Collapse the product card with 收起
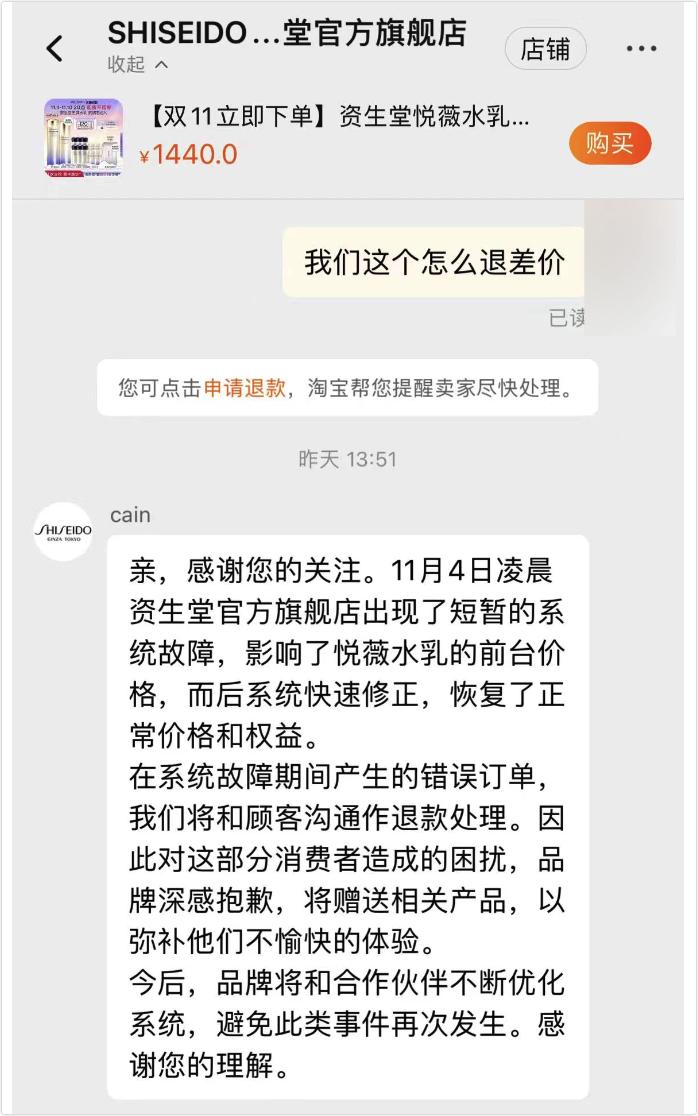The width and height of the screenshot is (698, 1116). [138, 65]
